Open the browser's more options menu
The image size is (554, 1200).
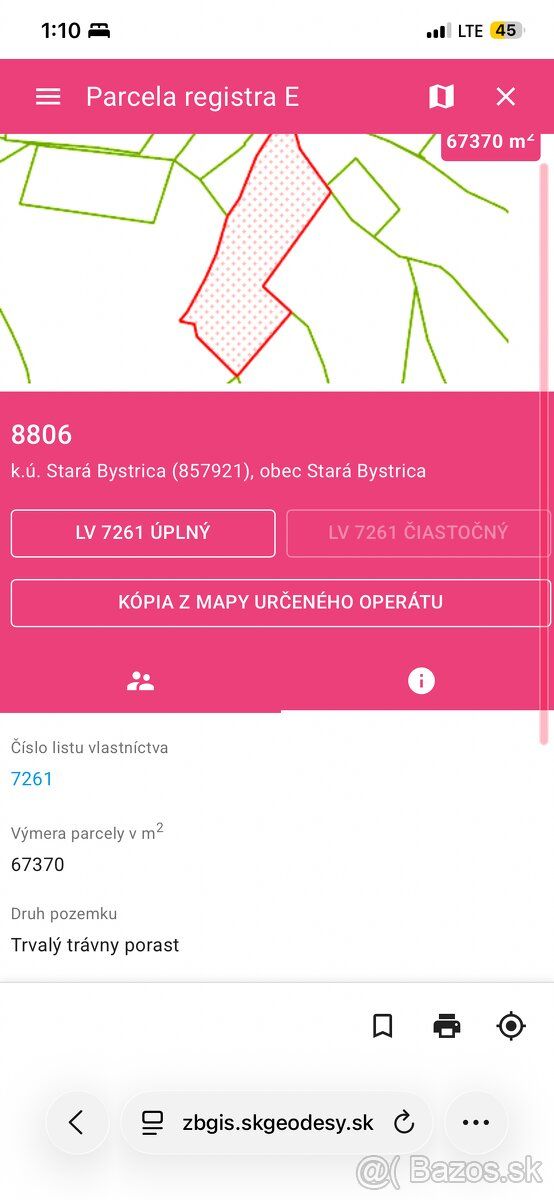pyautogui.click(x=476, y=1123)
